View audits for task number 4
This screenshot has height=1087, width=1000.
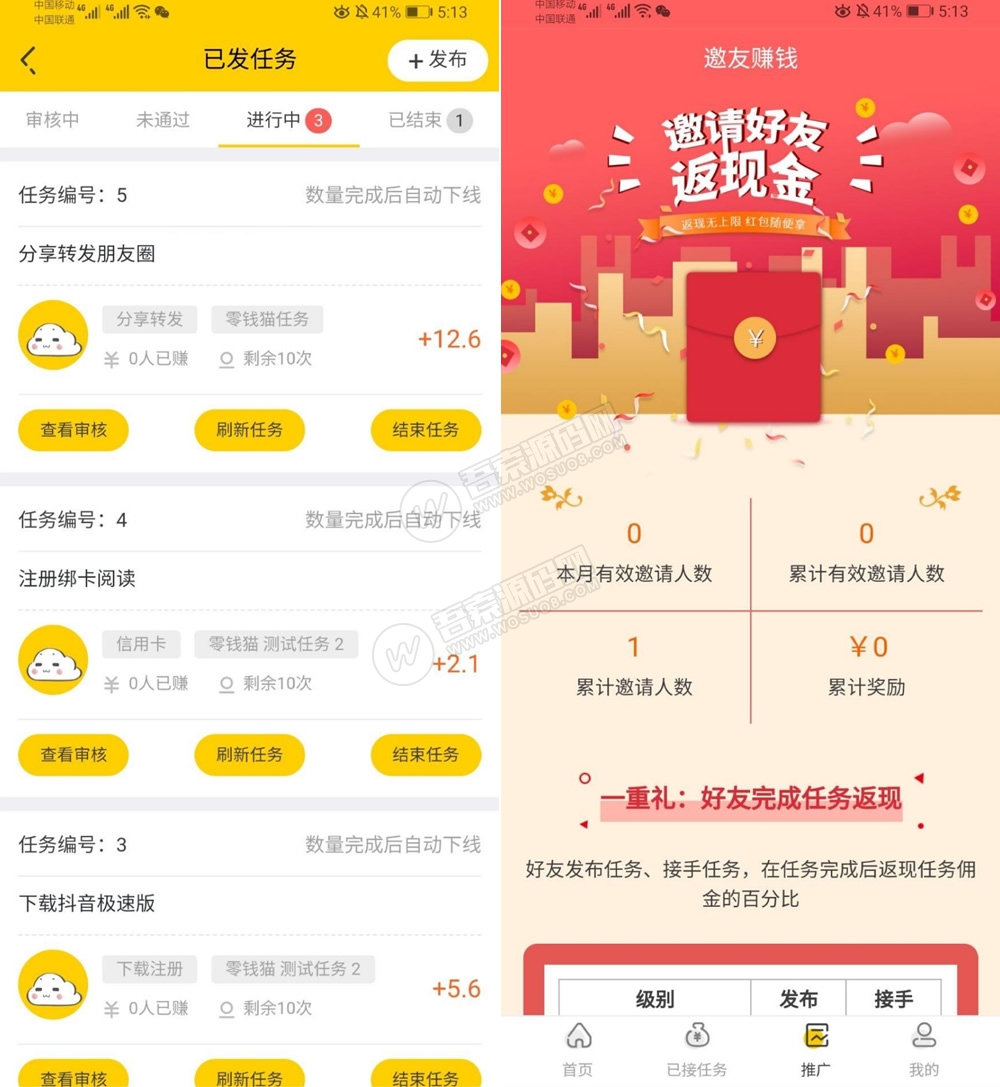[73, 755]
